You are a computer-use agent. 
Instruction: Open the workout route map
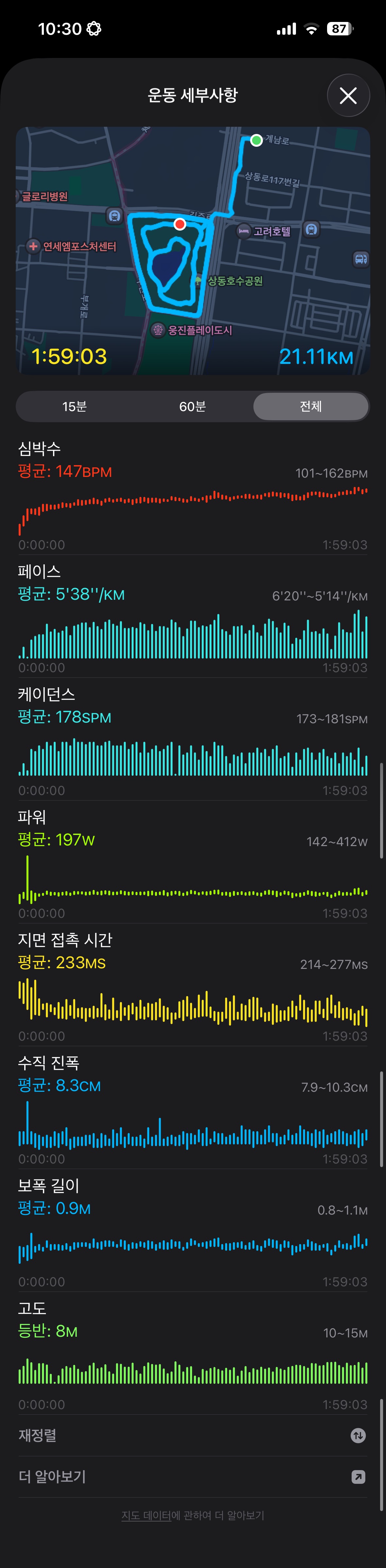(x=193, y=250)
